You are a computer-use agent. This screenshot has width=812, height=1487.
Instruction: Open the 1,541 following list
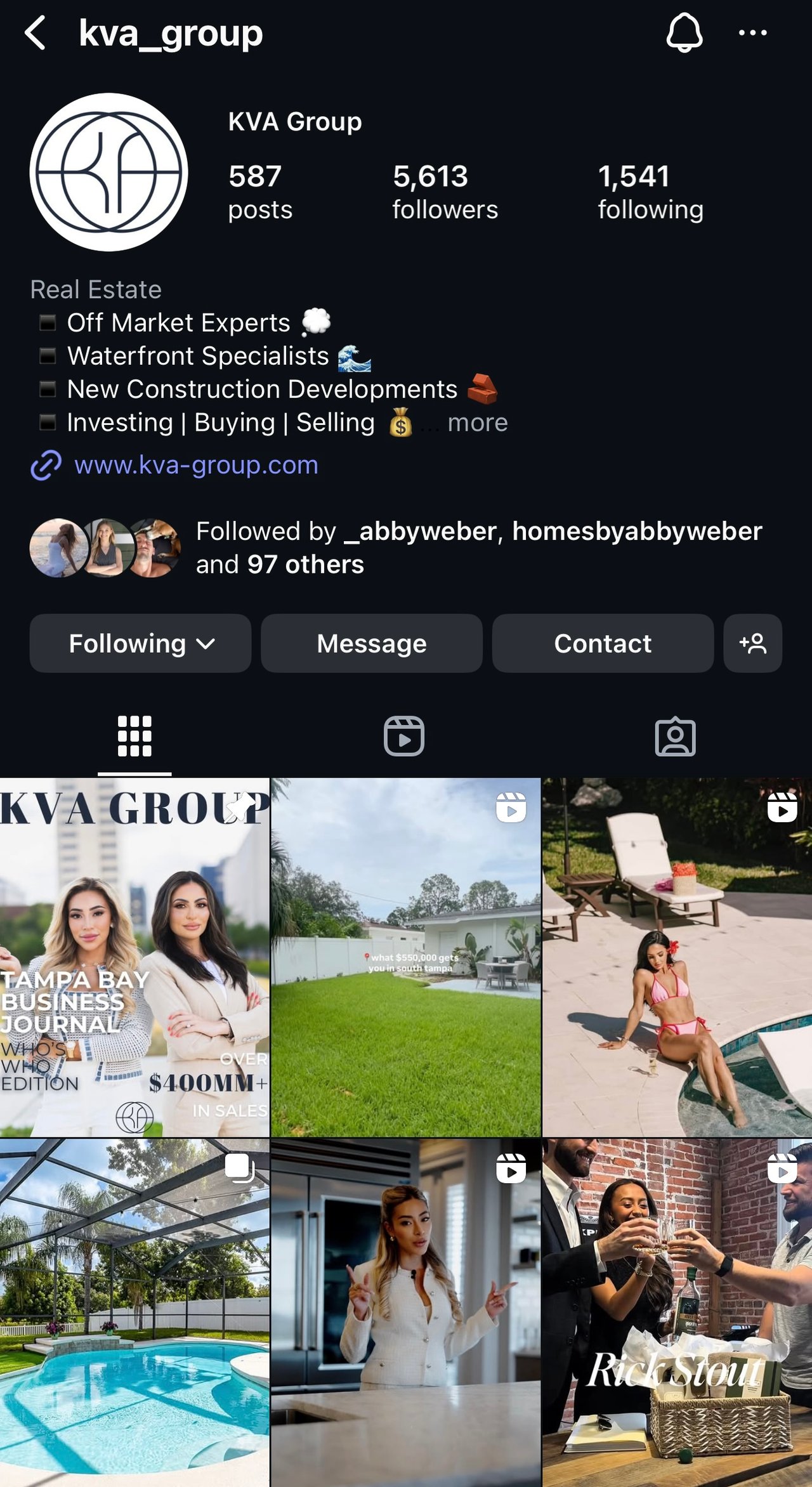650,192
